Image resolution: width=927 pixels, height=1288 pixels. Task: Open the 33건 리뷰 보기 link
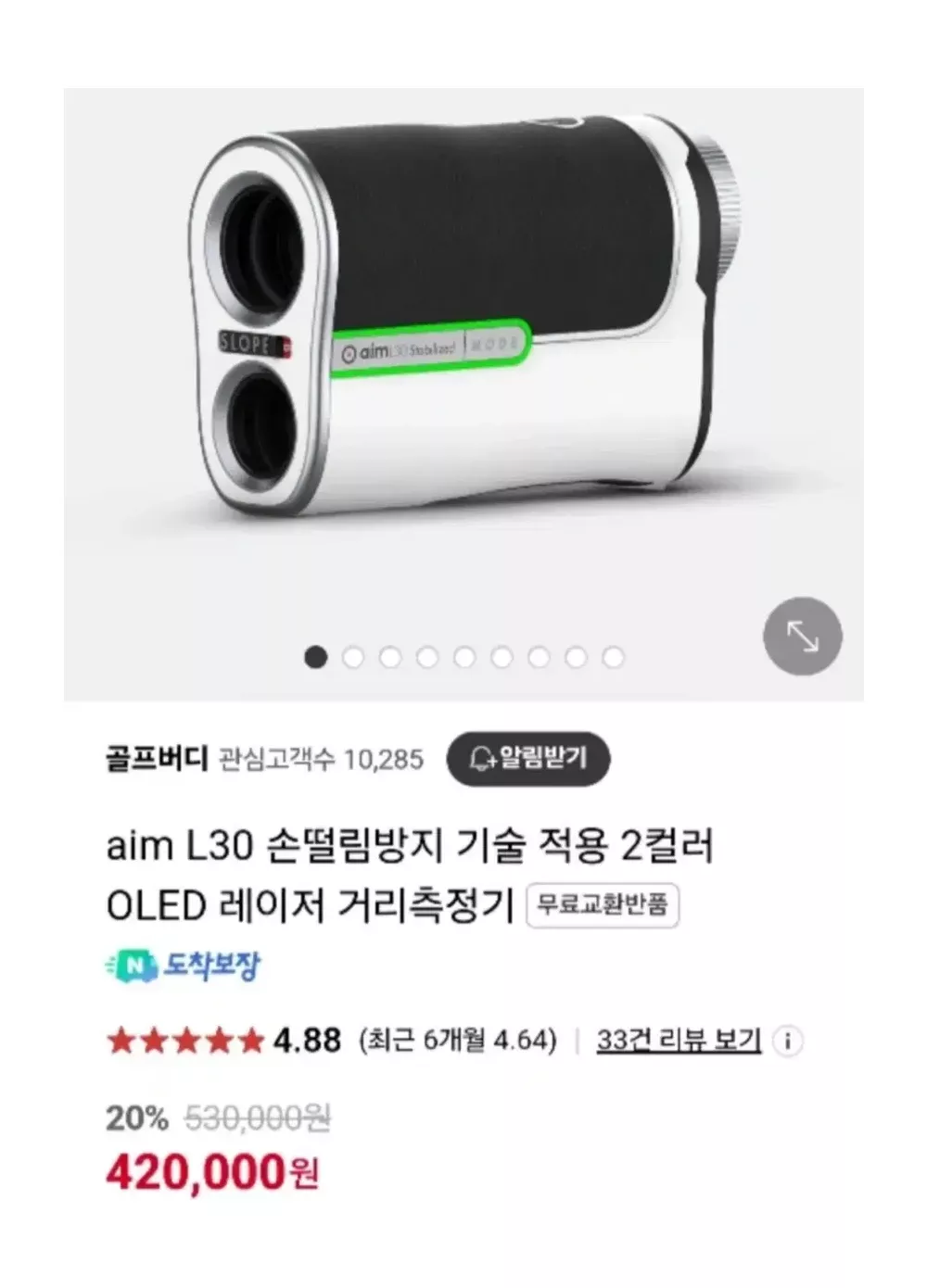click(x=678, y=1041)
